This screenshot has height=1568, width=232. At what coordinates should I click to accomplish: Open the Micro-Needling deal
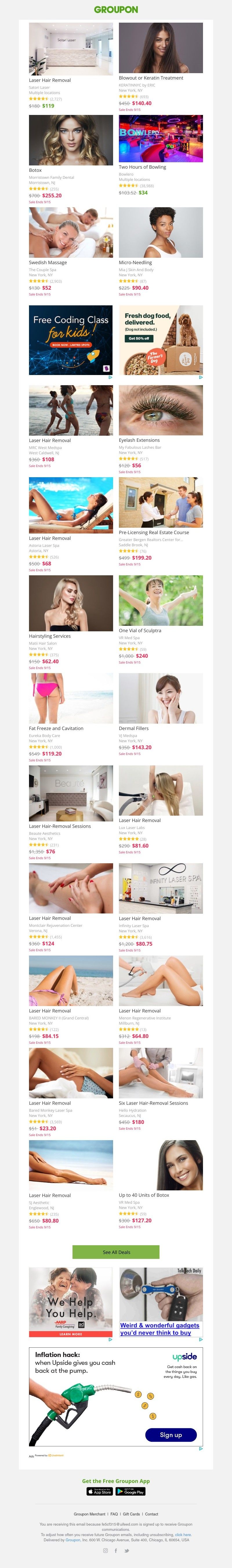[161, 233]
